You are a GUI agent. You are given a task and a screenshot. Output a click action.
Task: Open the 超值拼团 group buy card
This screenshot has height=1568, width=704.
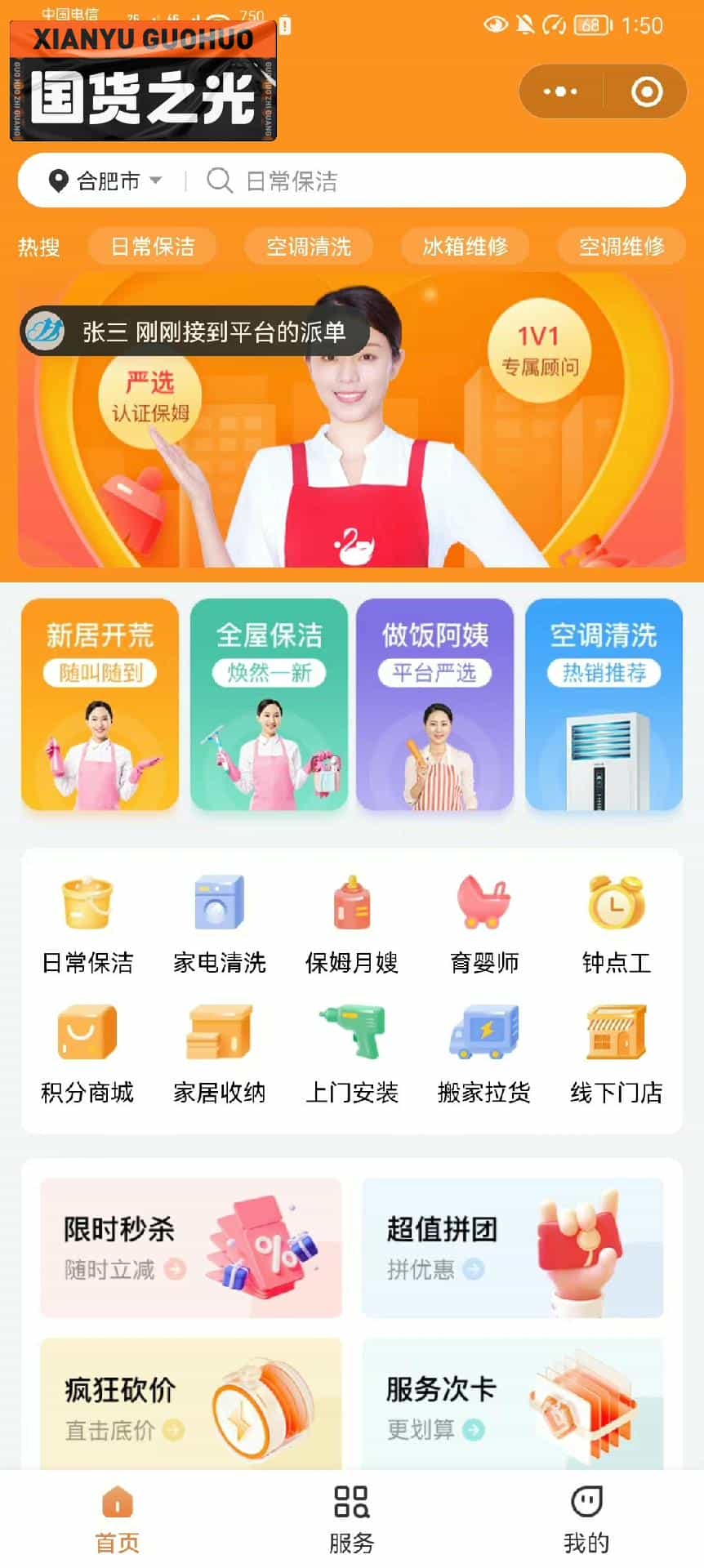pos(512,1247)
